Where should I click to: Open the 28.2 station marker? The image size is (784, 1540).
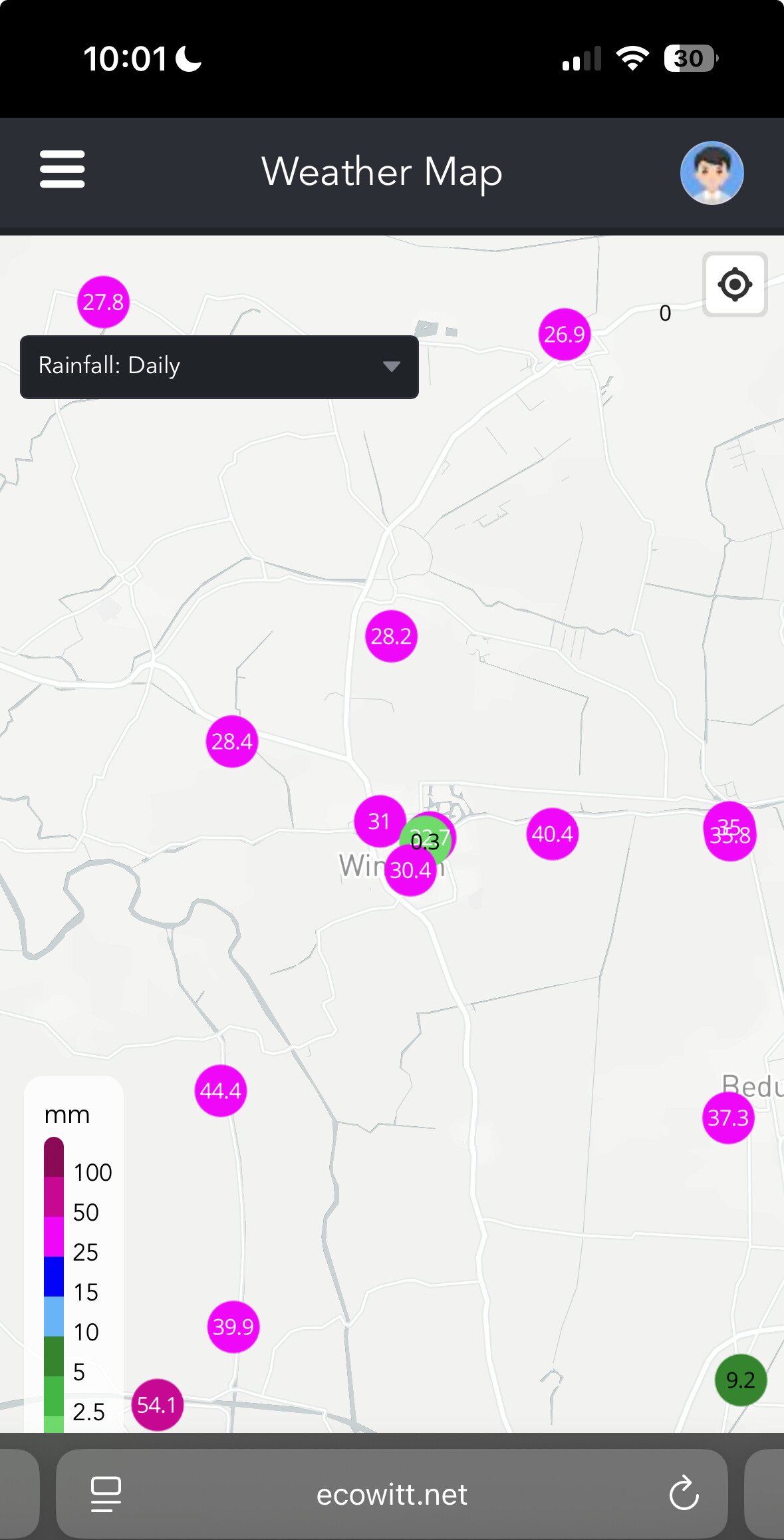point(391,637)
